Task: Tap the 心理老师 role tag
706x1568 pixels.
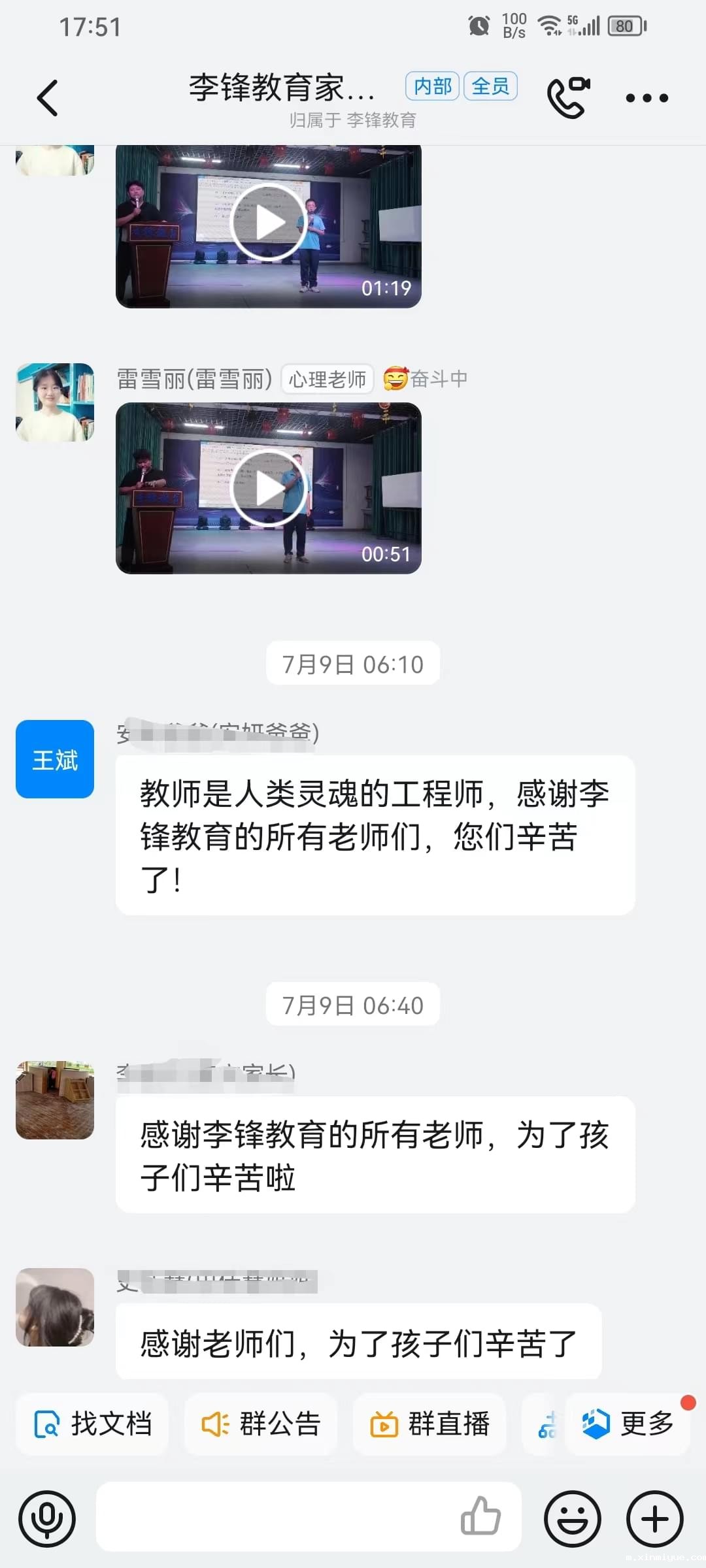Action: (x=327, y=379)
